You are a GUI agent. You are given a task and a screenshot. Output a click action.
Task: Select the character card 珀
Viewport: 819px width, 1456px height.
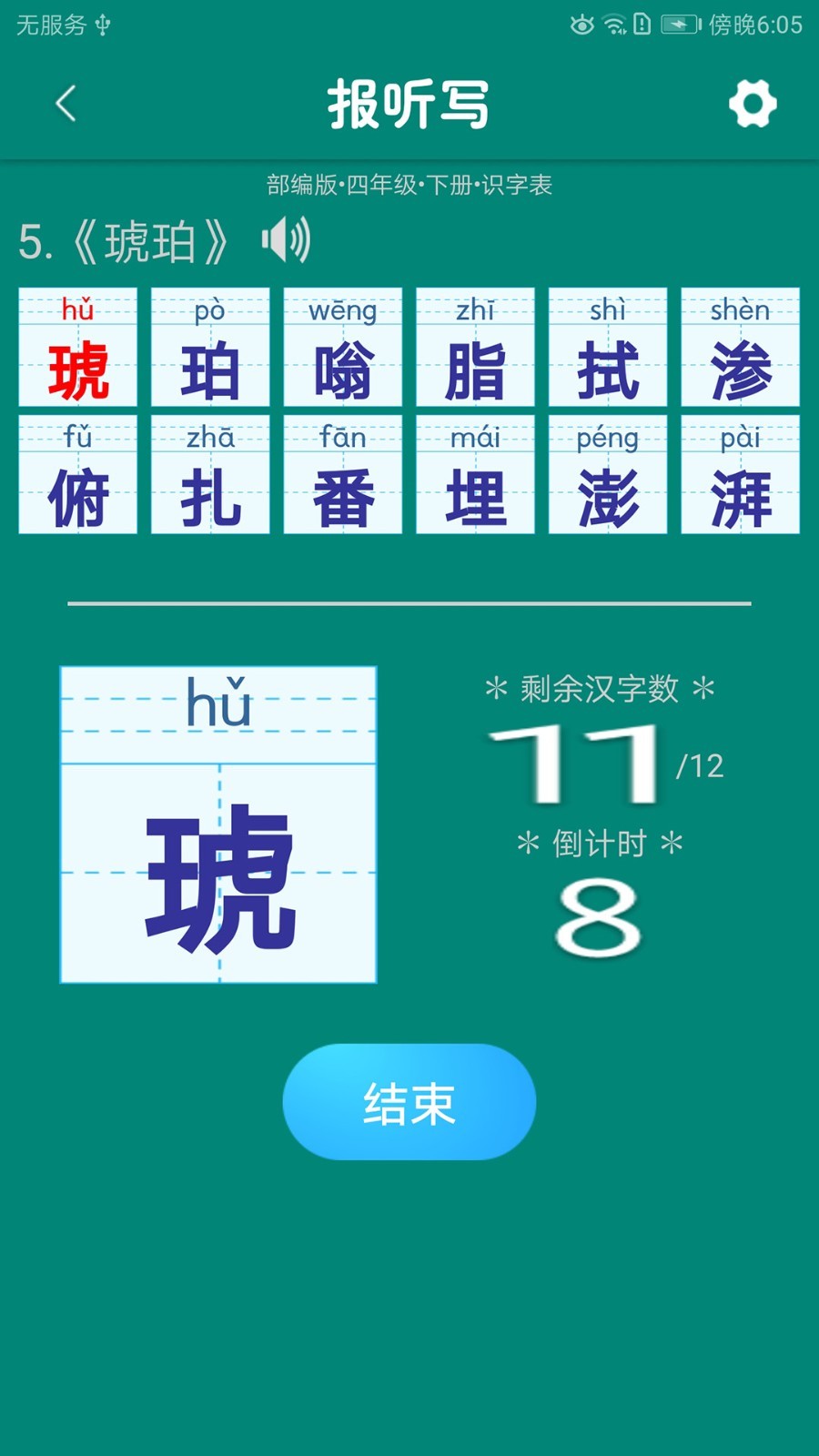click(x=210, y=350)
